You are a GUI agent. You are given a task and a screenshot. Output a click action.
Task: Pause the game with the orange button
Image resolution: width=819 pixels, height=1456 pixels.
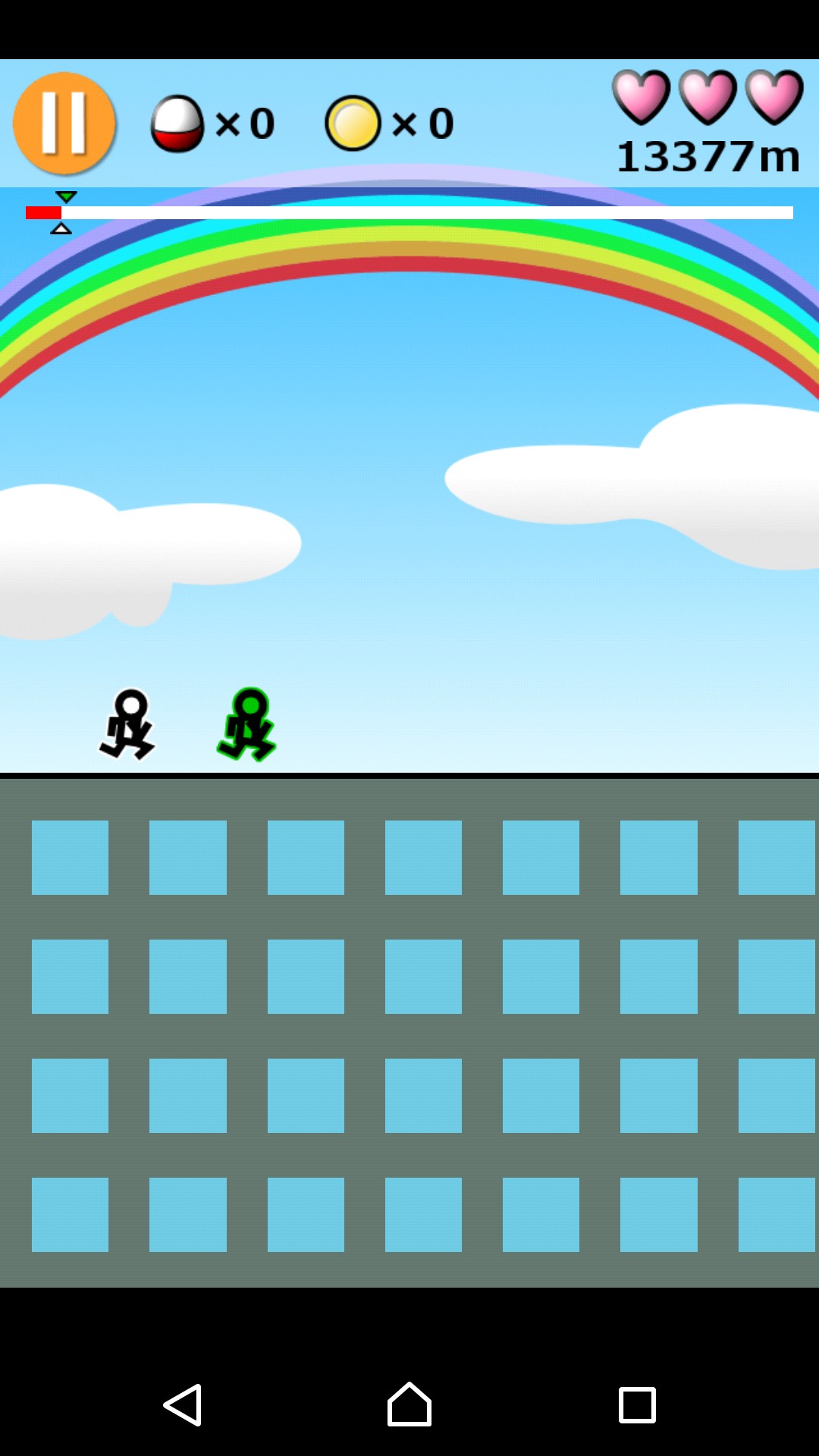[x=64, y=123]
